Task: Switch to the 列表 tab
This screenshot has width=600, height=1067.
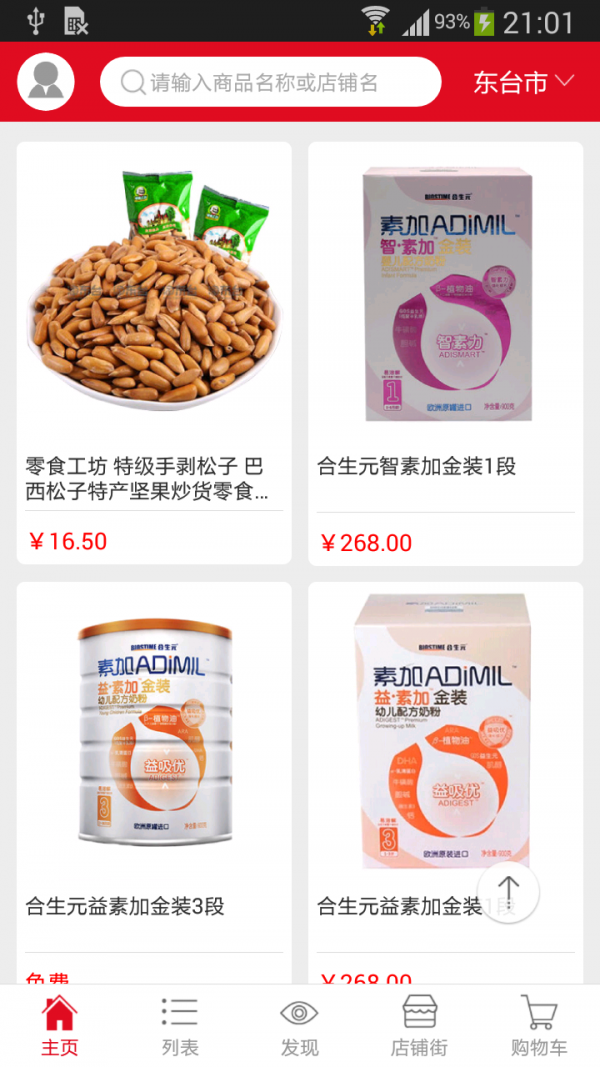Action: point(180,1026)
